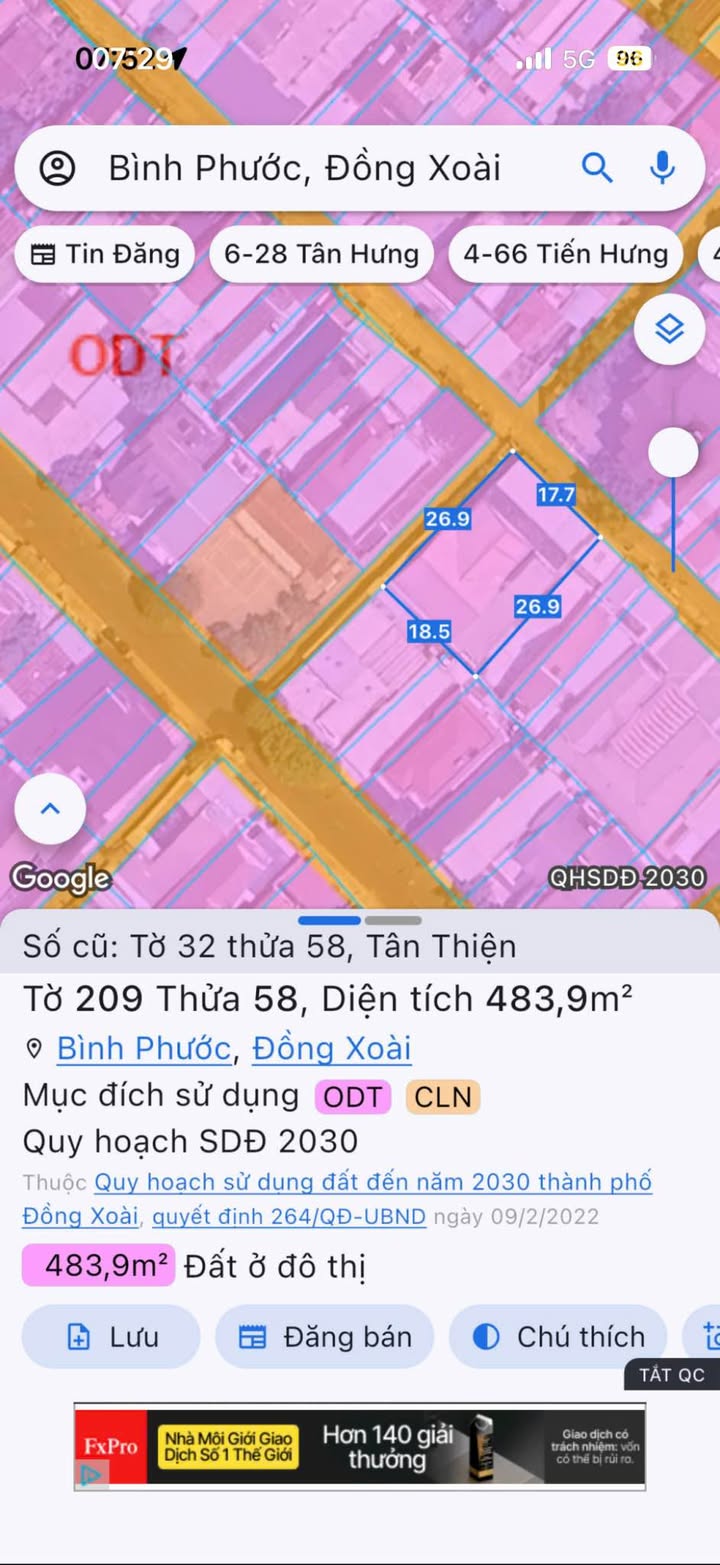Open Chú thích legend
720x1565 pixels.
(x=558, y=1337)
